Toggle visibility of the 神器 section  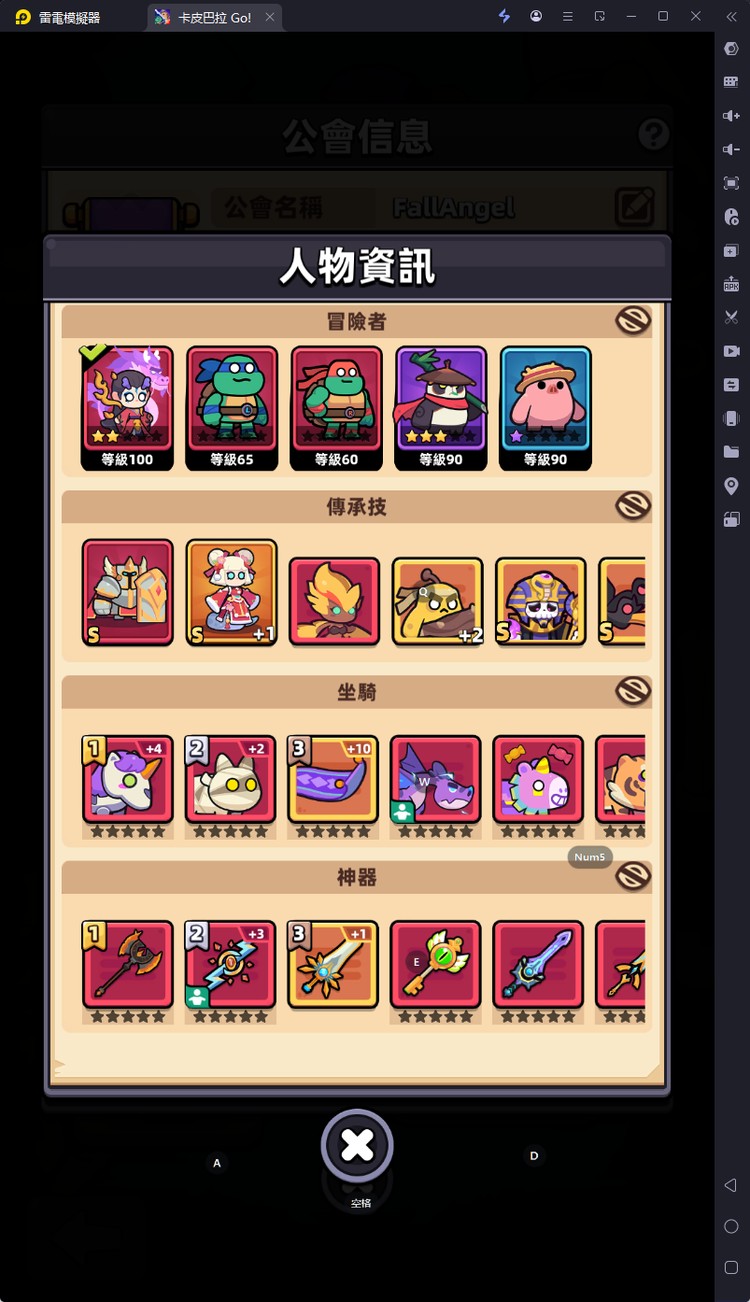pos(632,876)
